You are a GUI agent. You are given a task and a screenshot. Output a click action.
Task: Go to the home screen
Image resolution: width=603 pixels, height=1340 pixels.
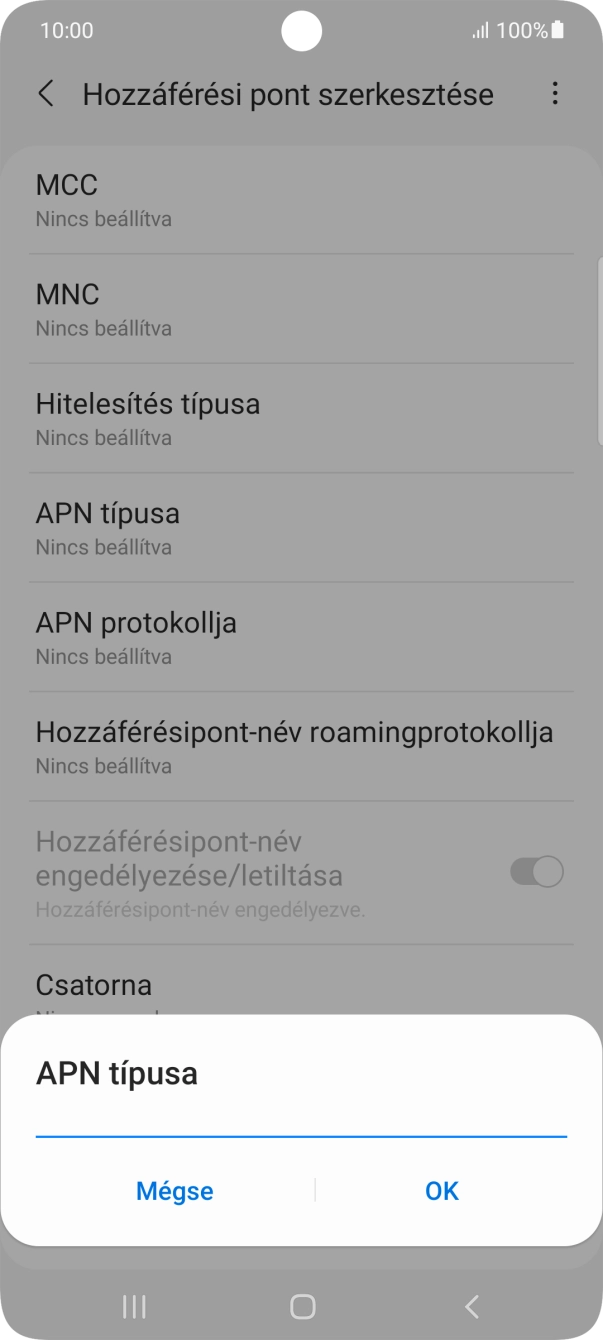[x=302, y=1306]
